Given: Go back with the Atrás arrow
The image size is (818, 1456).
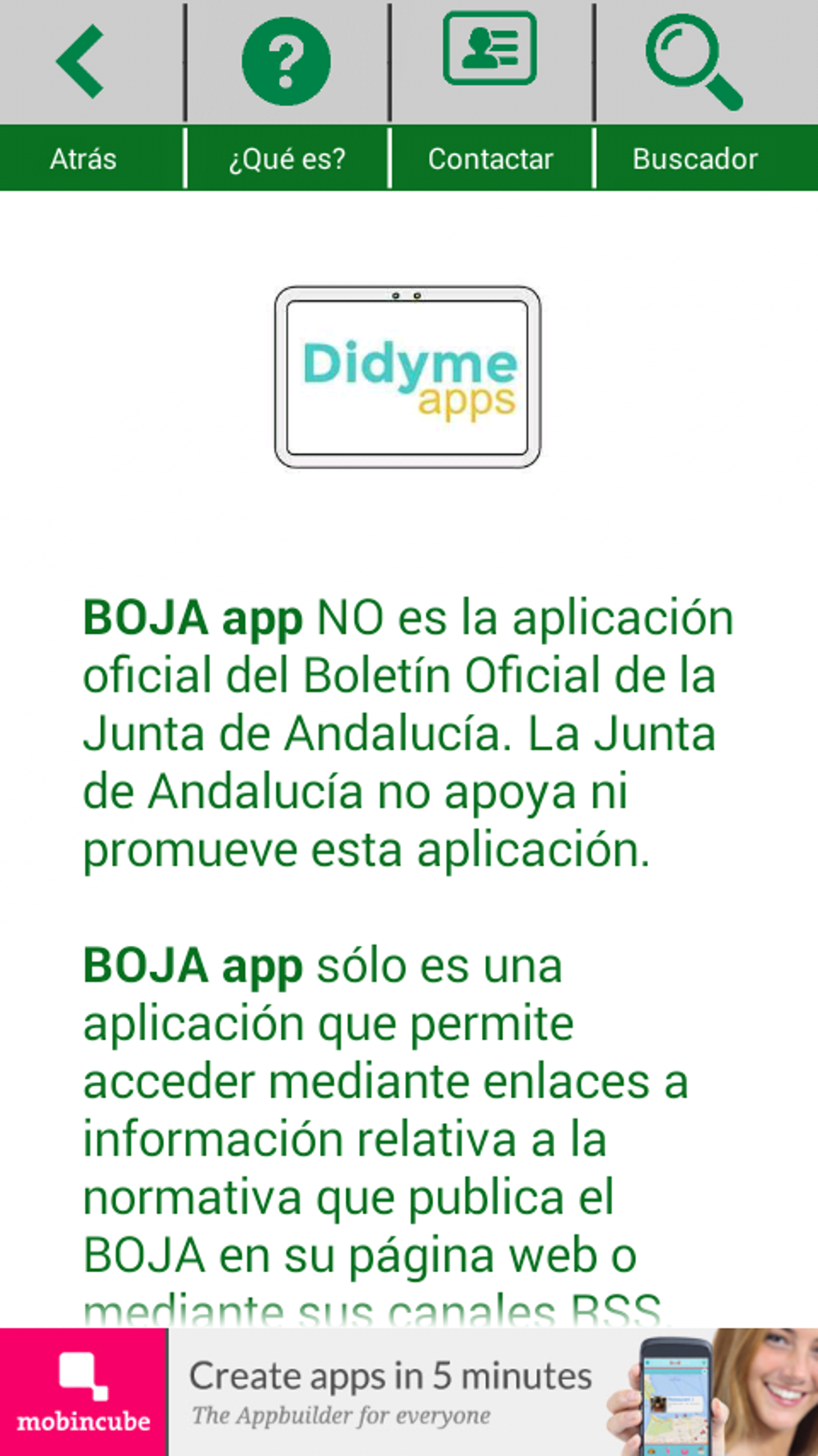Looking at the screenshot, I should pyautogui.click(x=83, y=95).
